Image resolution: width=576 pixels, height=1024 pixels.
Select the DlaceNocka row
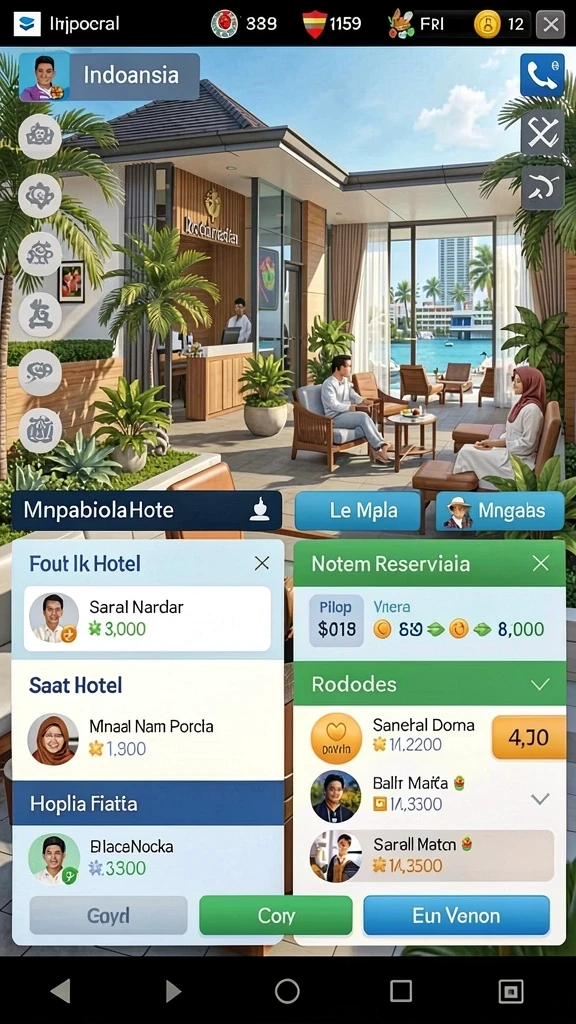point(148,858)
